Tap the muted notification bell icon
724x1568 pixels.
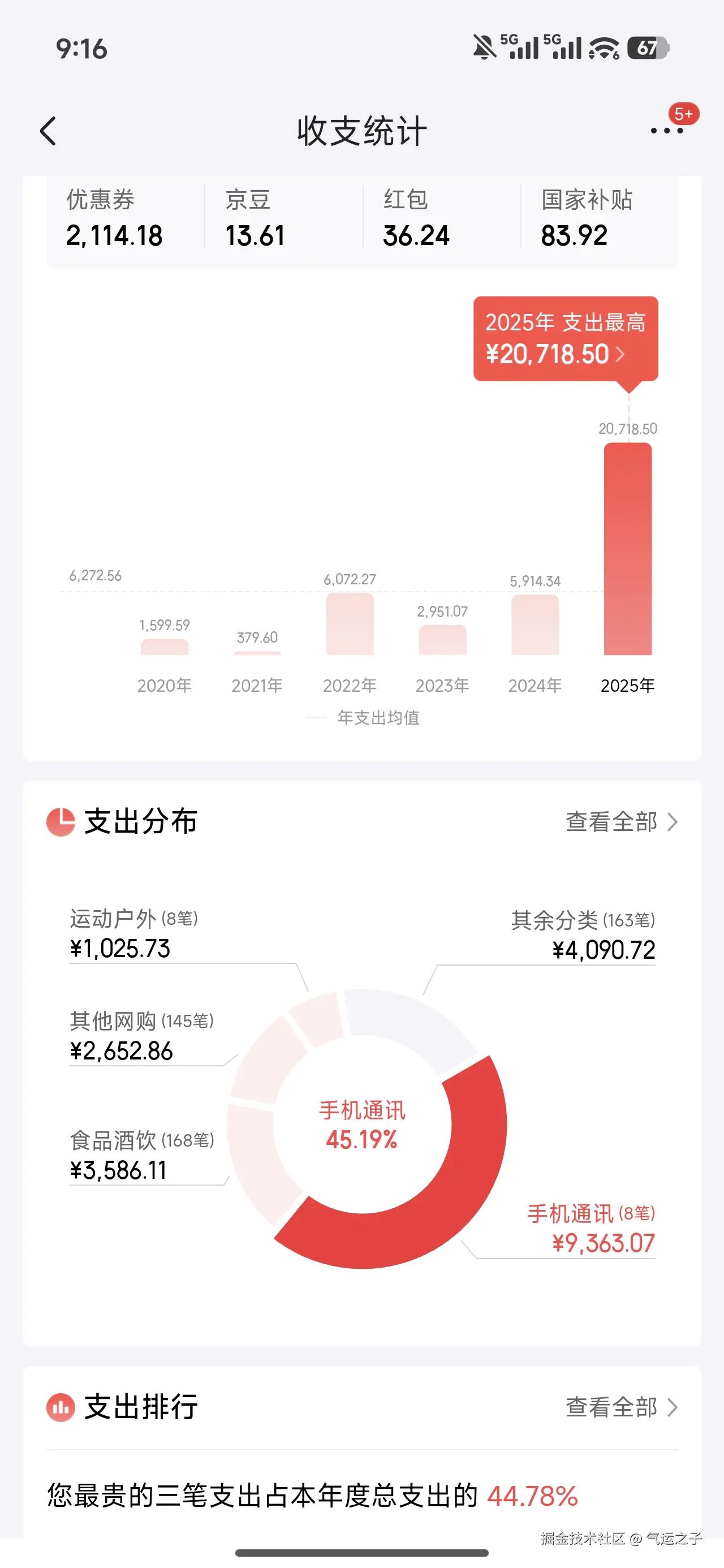pos(482,46)
